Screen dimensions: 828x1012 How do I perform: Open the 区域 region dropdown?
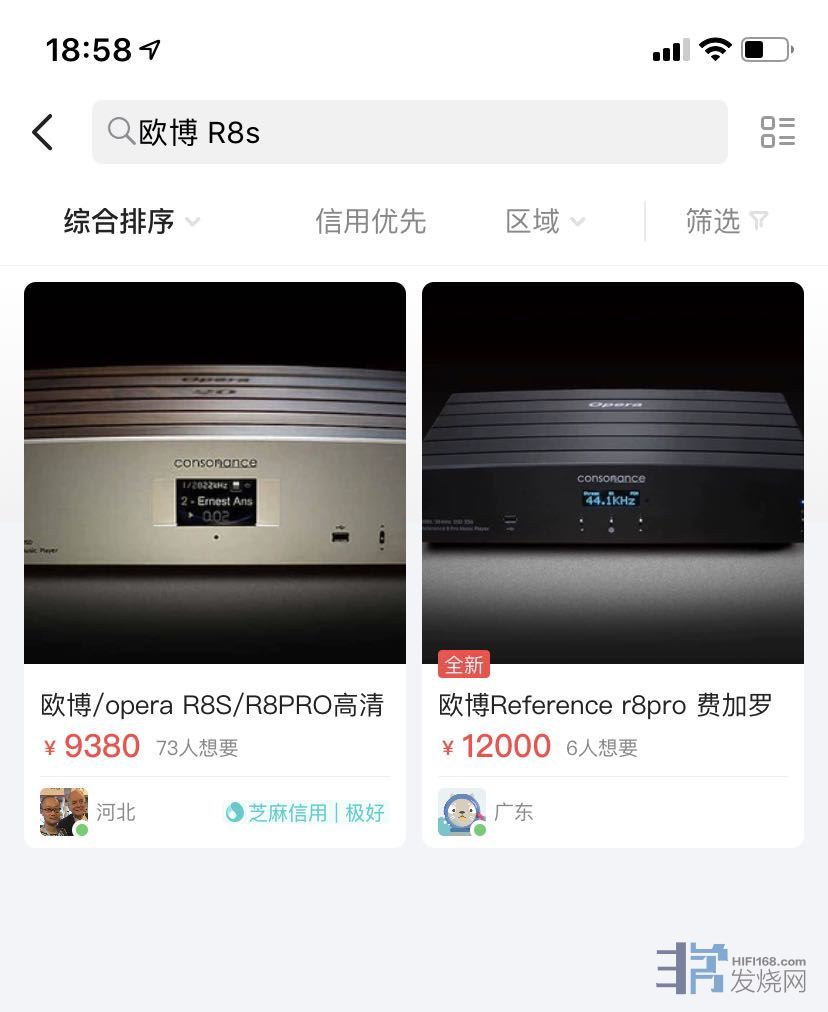544,221
